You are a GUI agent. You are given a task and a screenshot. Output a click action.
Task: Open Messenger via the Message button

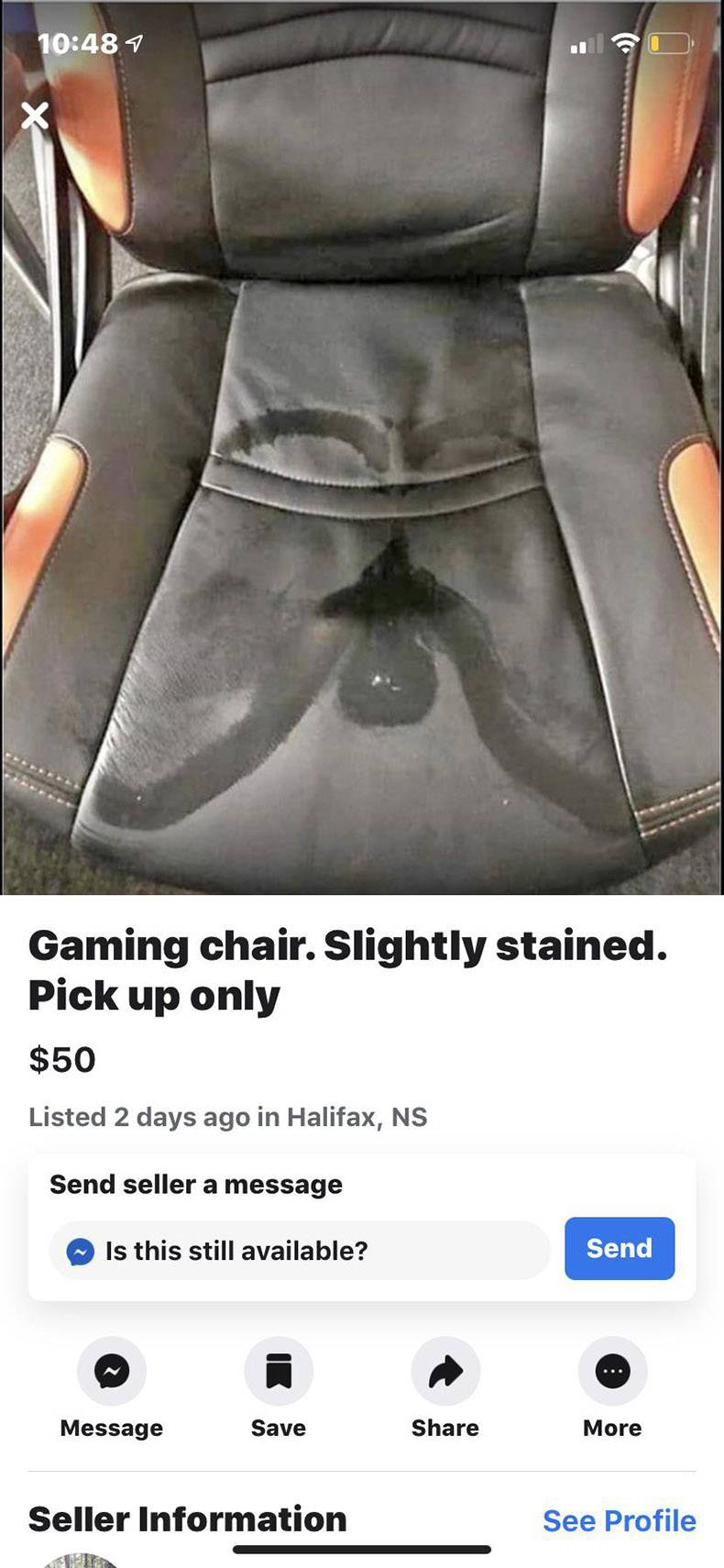coord(112,1372)
